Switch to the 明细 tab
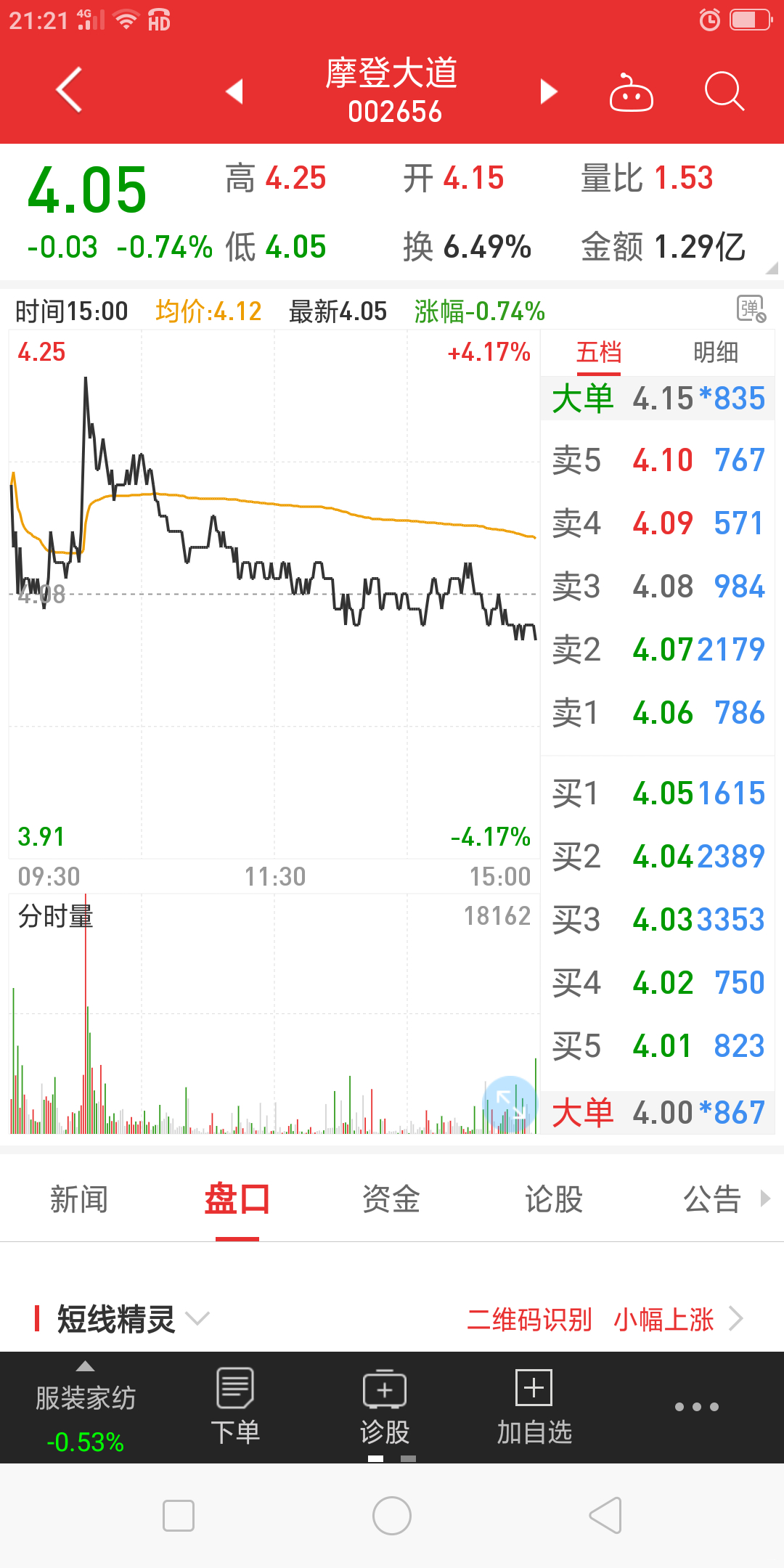Image resolution: width=784 pixels, height=1568 pixels. point(716,353)
